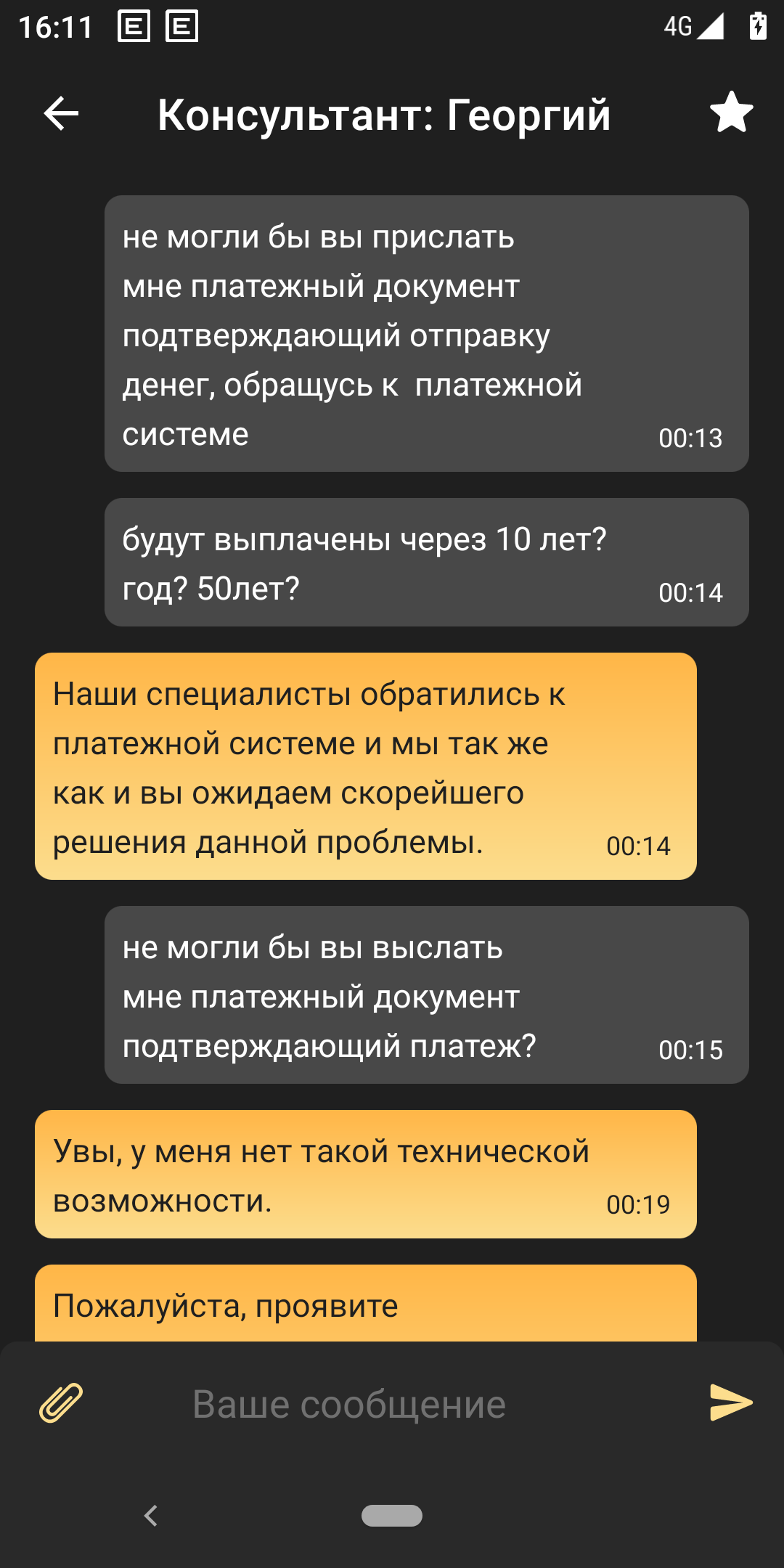Tap the star icon to rate the consultant
Screen dimensions: 784x1568
[x=731, y=113]
